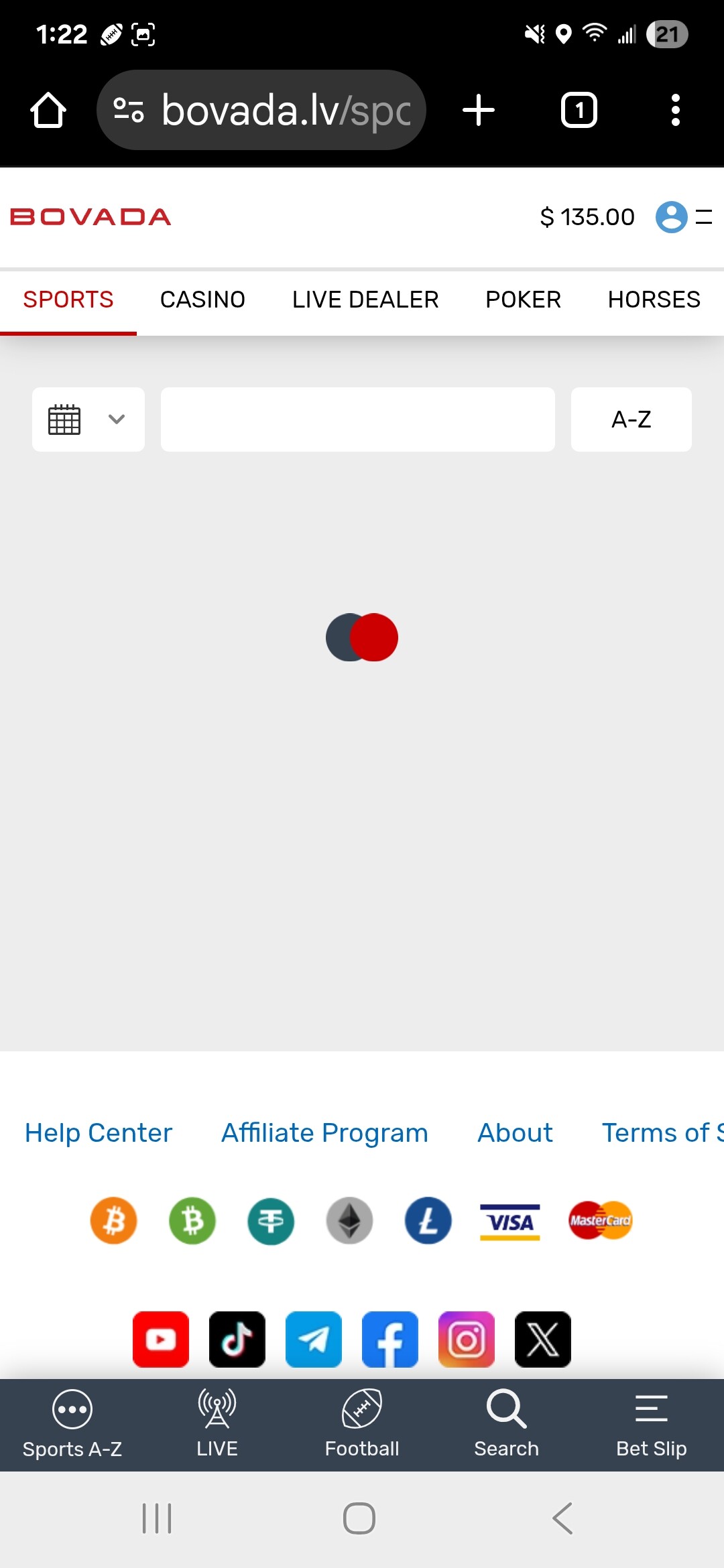Select the Horses tab
The width and height of the screenshot is (724, 1568).
pyautogui.click(x=654, y=300)
